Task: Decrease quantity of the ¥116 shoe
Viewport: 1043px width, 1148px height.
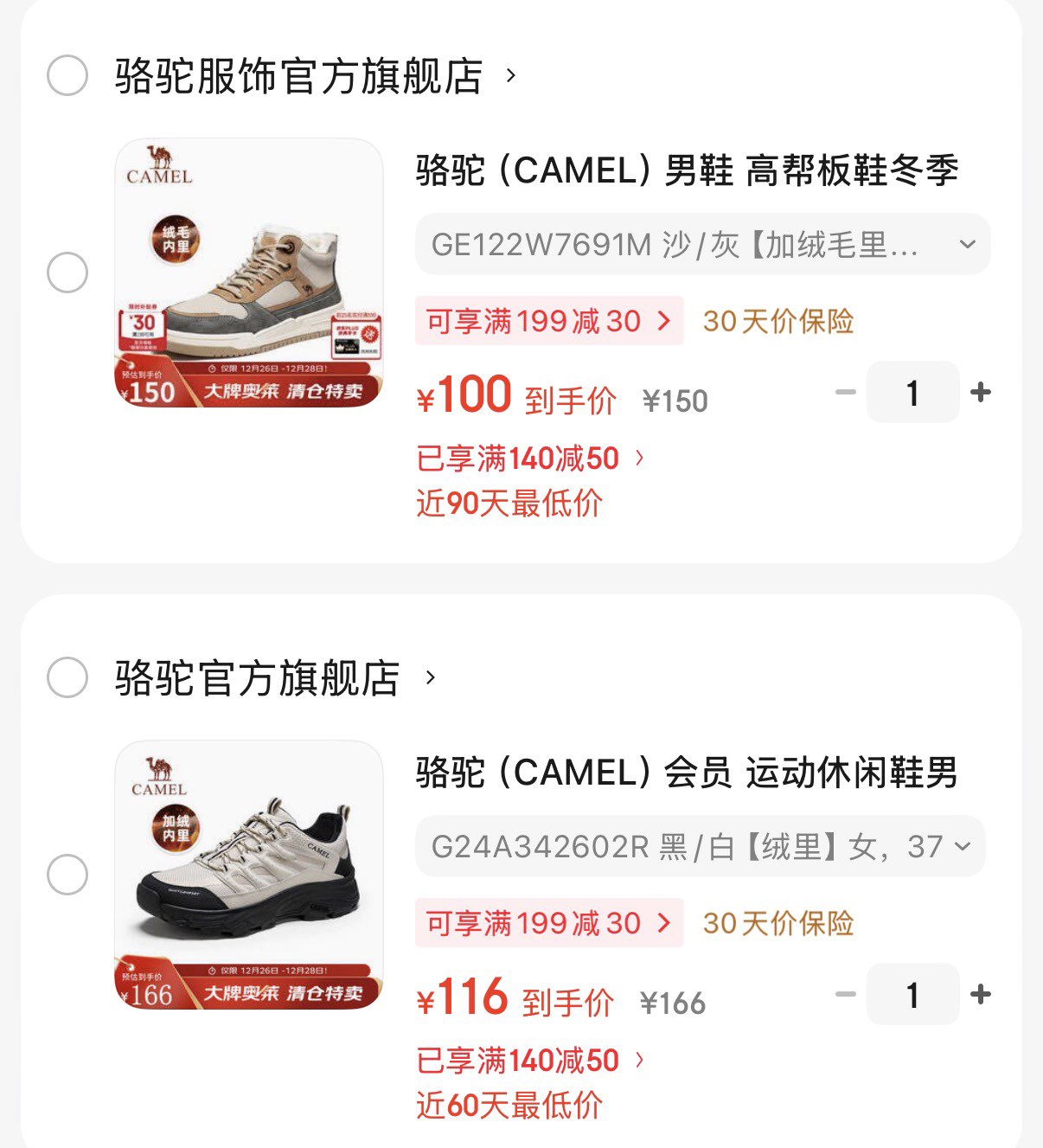Action: (x=845, y=995)
